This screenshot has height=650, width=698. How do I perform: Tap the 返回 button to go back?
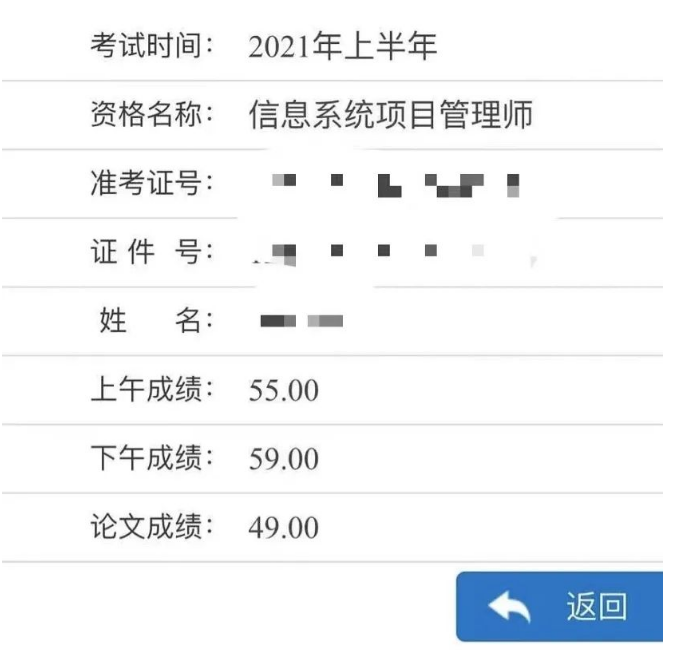tap(560, 607)
